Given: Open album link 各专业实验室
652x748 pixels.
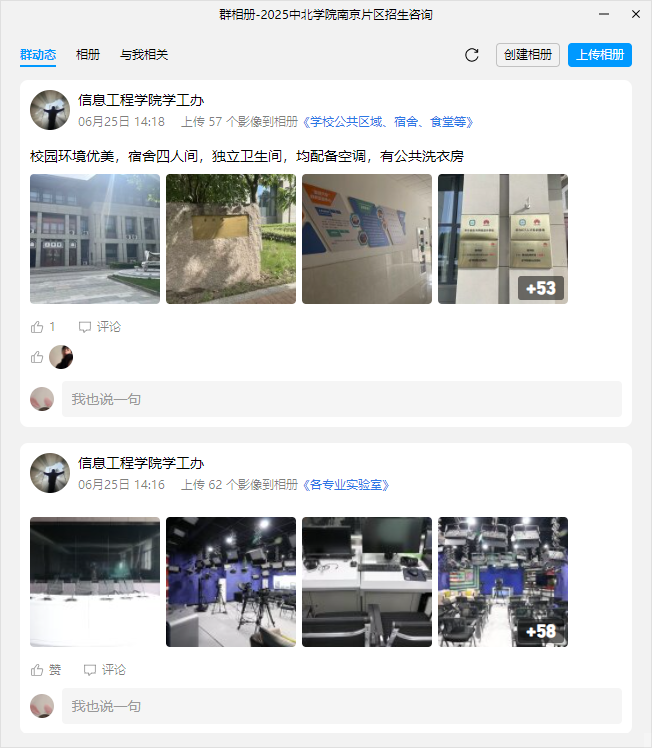Looking at the screenshot, I should (x=345, y=485).
